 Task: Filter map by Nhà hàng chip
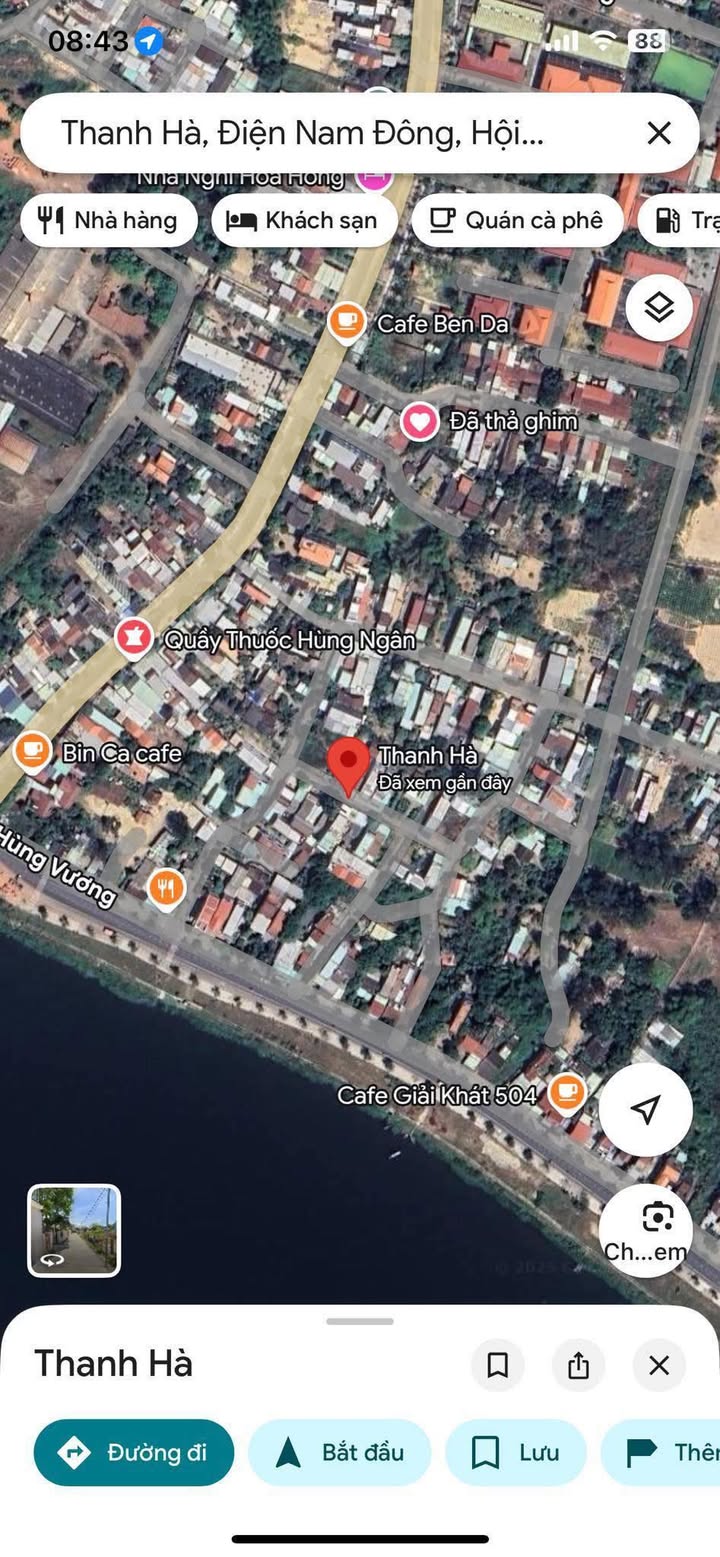(x=108, y=221)
